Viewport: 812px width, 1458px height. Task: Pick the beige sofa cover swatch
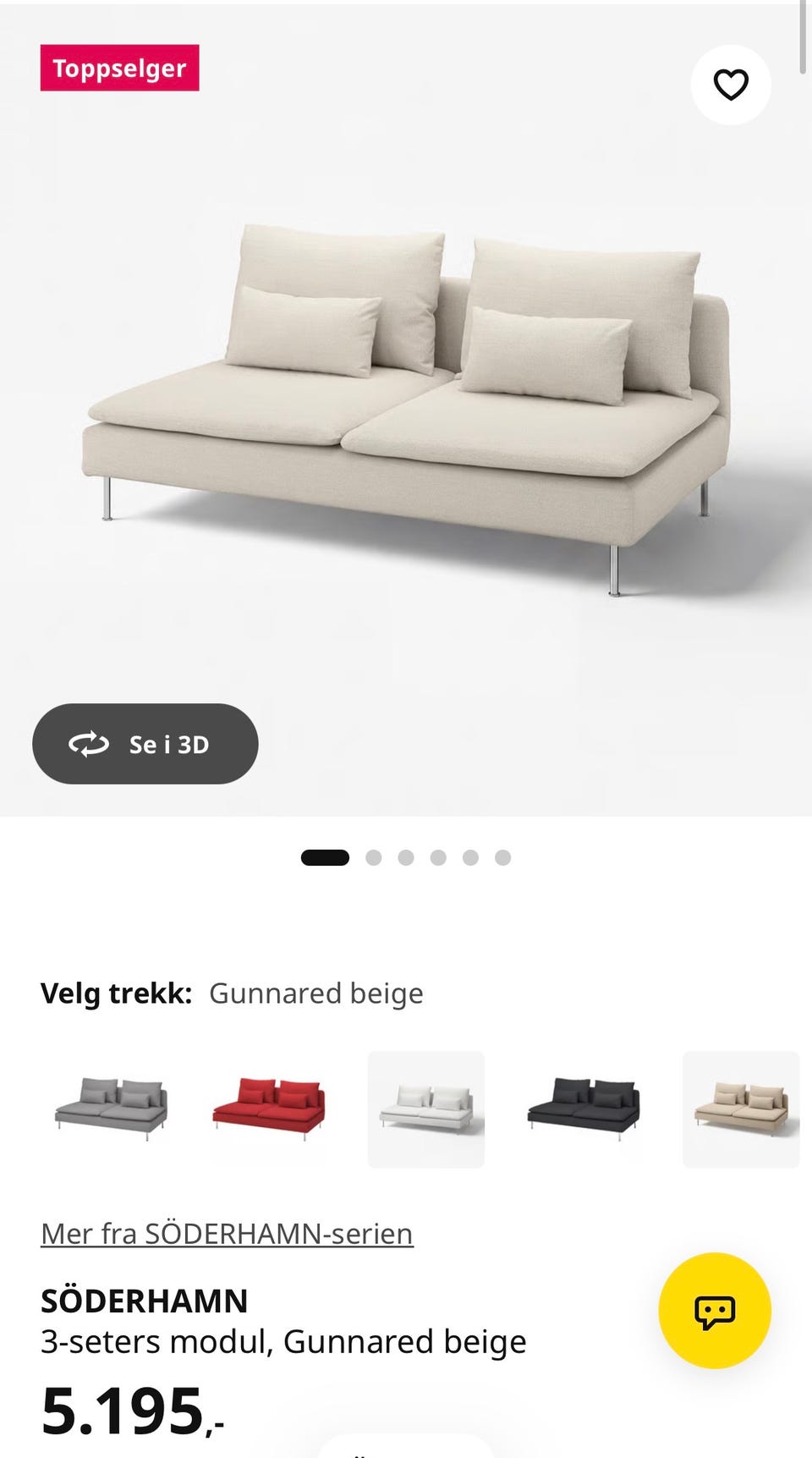pos(741,1109)
